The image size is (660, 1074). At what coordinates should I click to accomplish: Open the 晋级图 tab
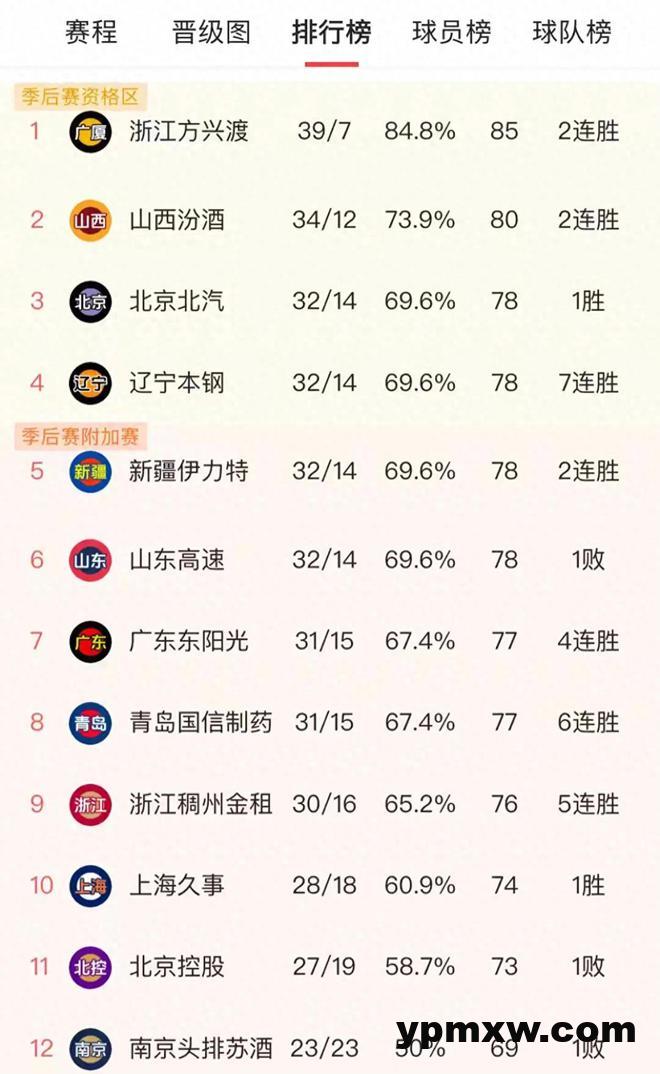pos(211,32)
